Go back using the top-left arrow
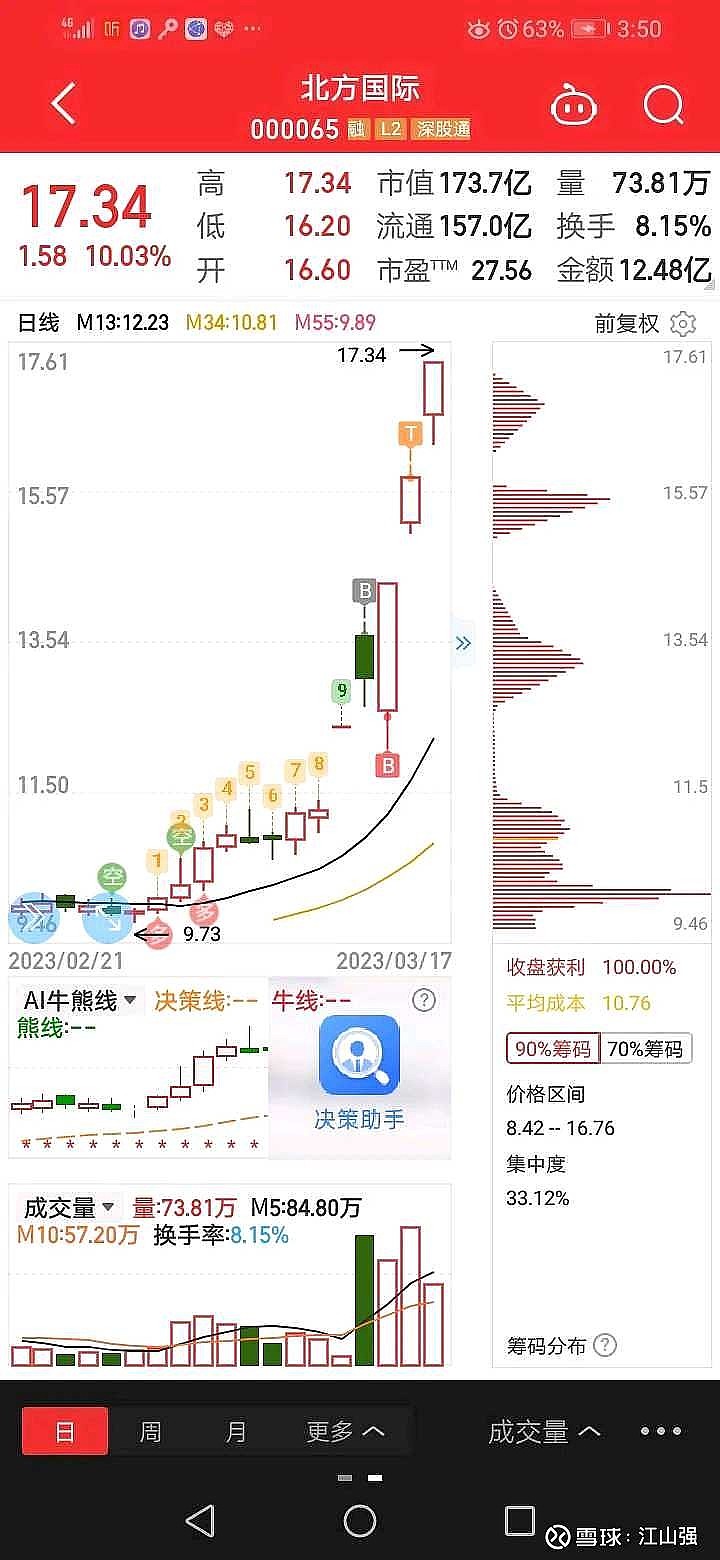The height and width of the screenshot is (1560, 720). [63, 104]
